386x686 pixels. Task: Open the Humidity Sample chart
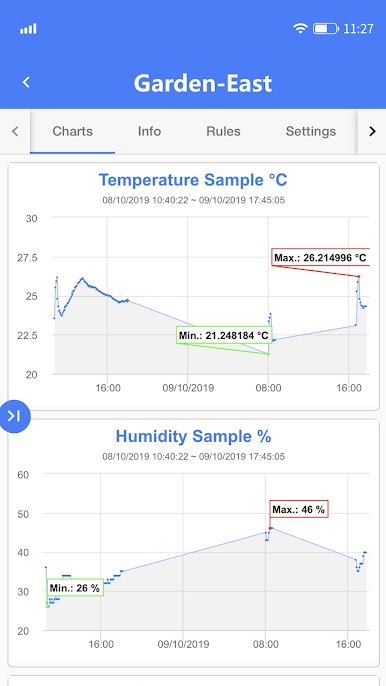193,542
